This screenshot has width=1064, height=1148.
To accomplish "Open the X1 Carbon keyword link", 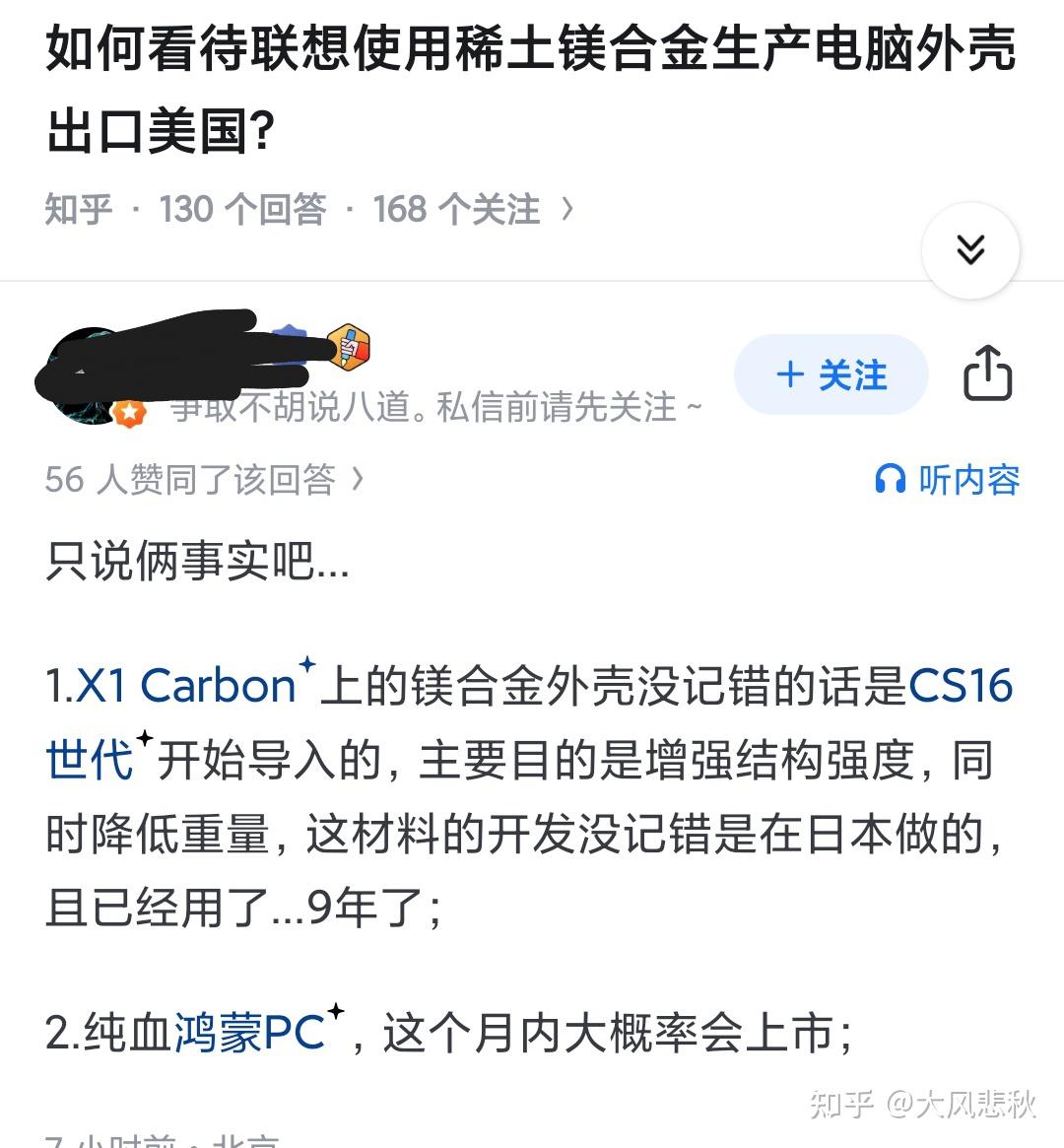I will (186, 686).
